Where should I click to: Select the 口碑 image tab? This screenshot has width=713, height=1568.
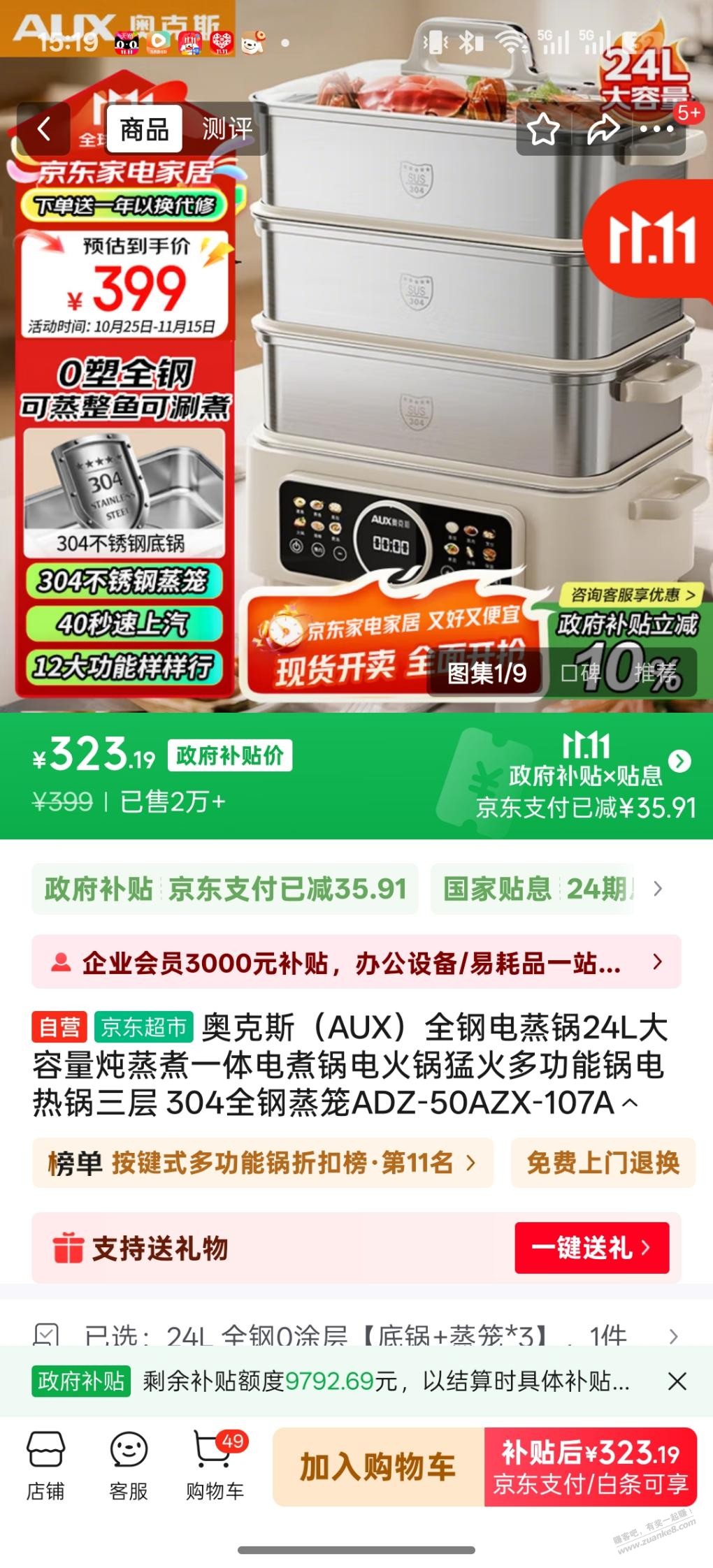pyautogui.click(x=581, y=673)
